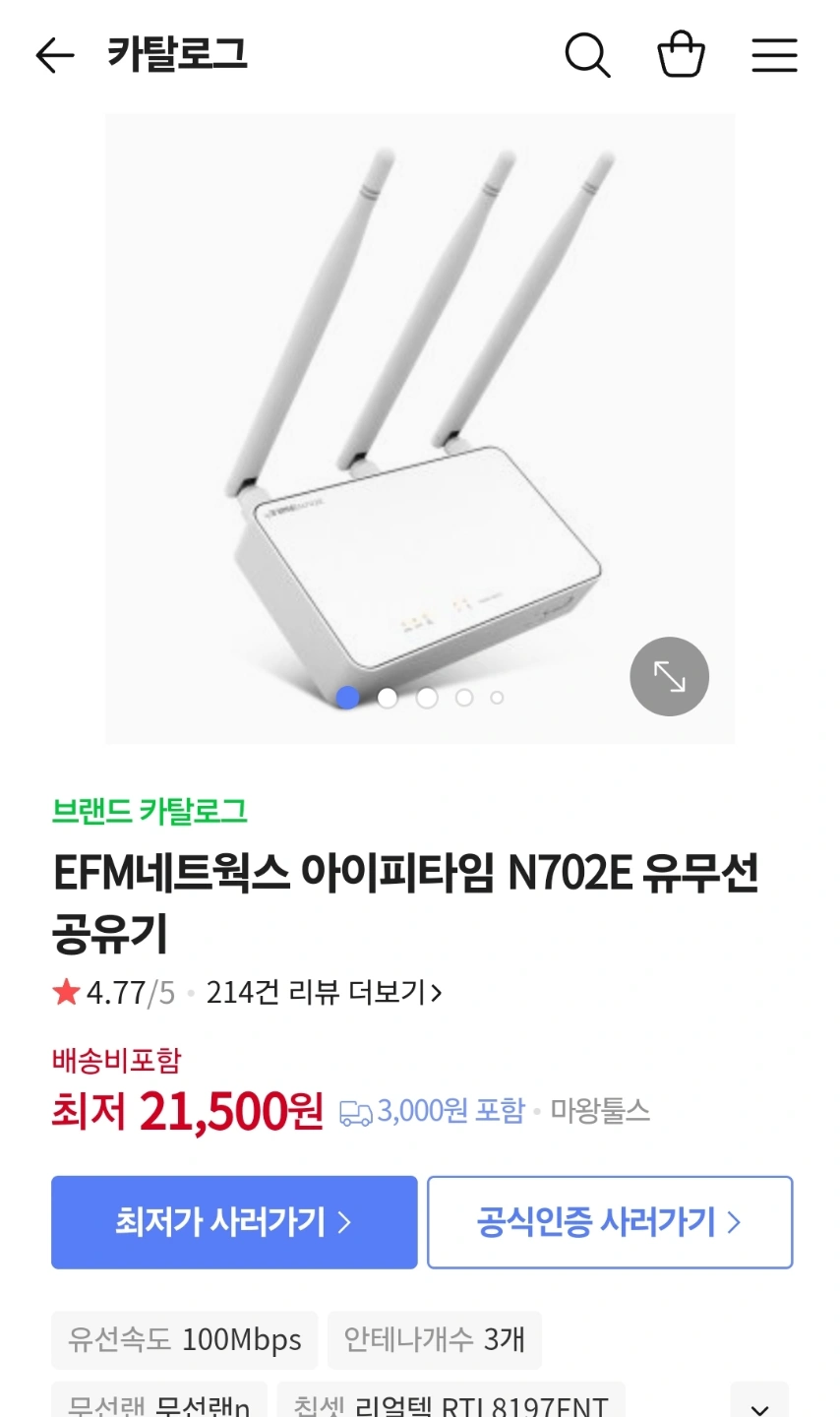Tap the image expand arrows icon
The image size is (840, 1417).
click(x=669, y=676)
